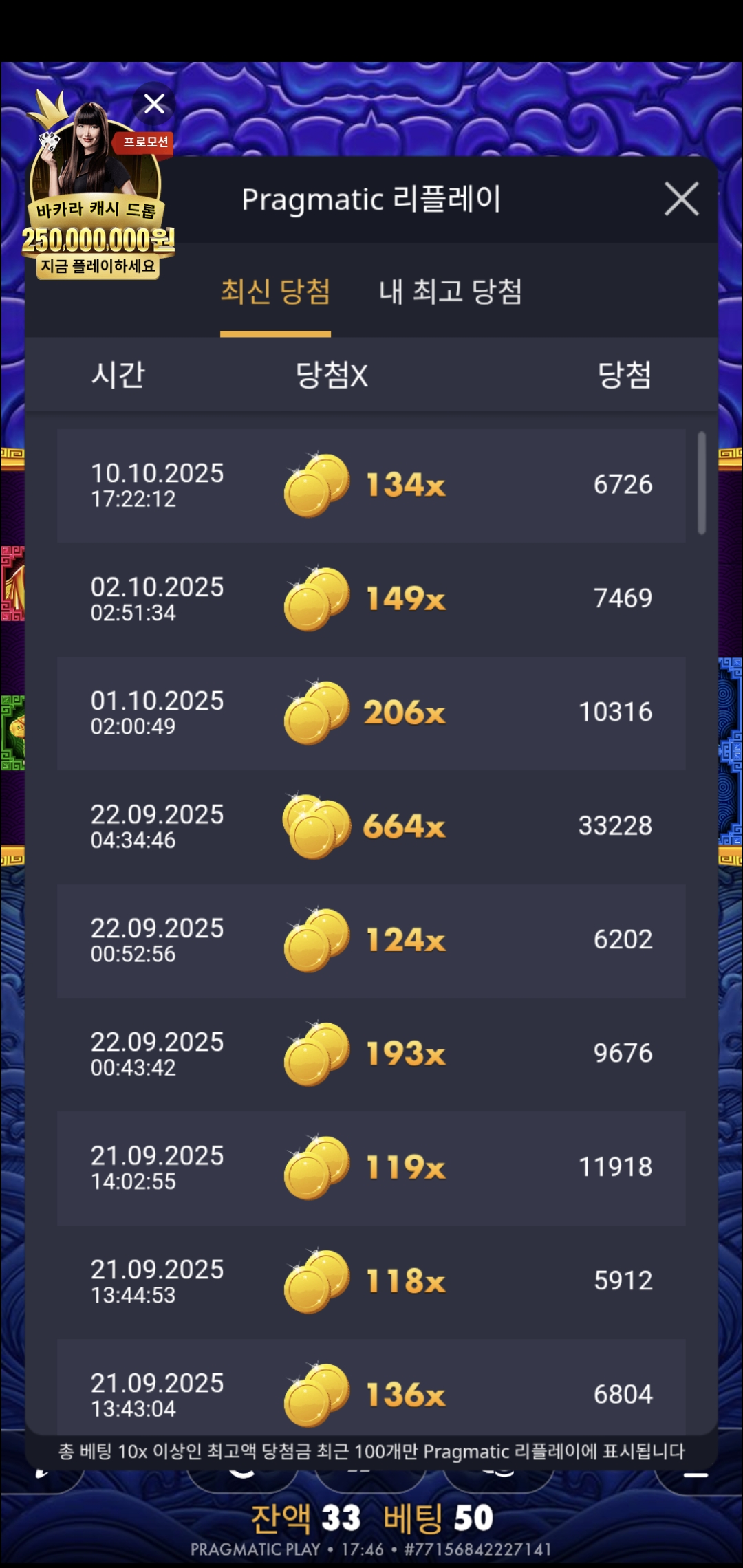Viewport: 743px width, 1568px height.
Task: Switch to the 내 최고 당첨 tab
Action: coord(451,292)
